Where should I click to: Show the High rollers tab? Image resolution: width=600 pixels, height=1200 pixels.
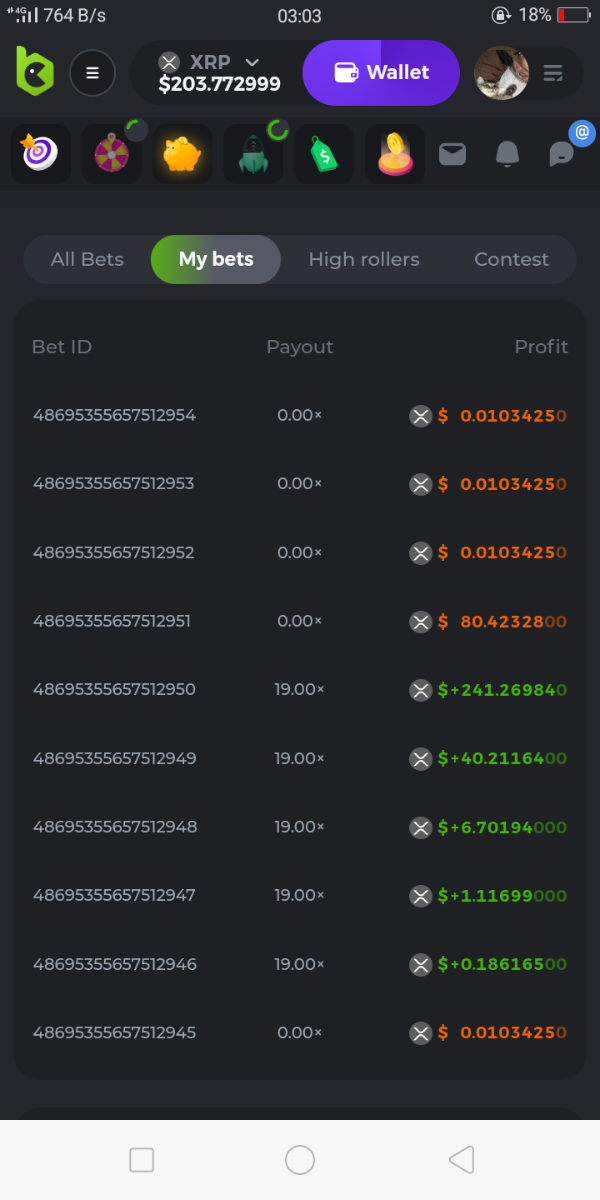tap(364, 259)
